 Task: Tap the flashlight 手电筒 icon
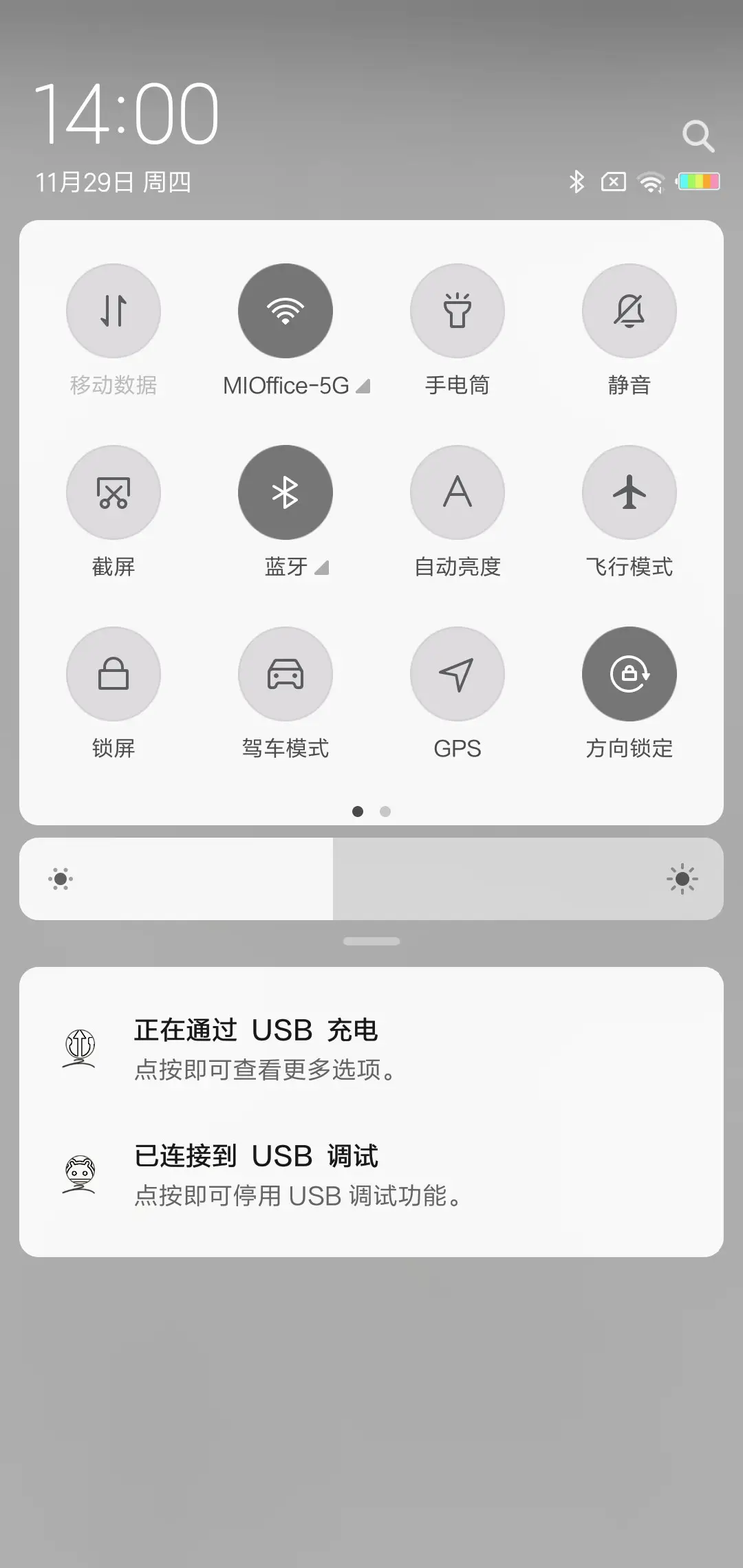pos(457,311)
